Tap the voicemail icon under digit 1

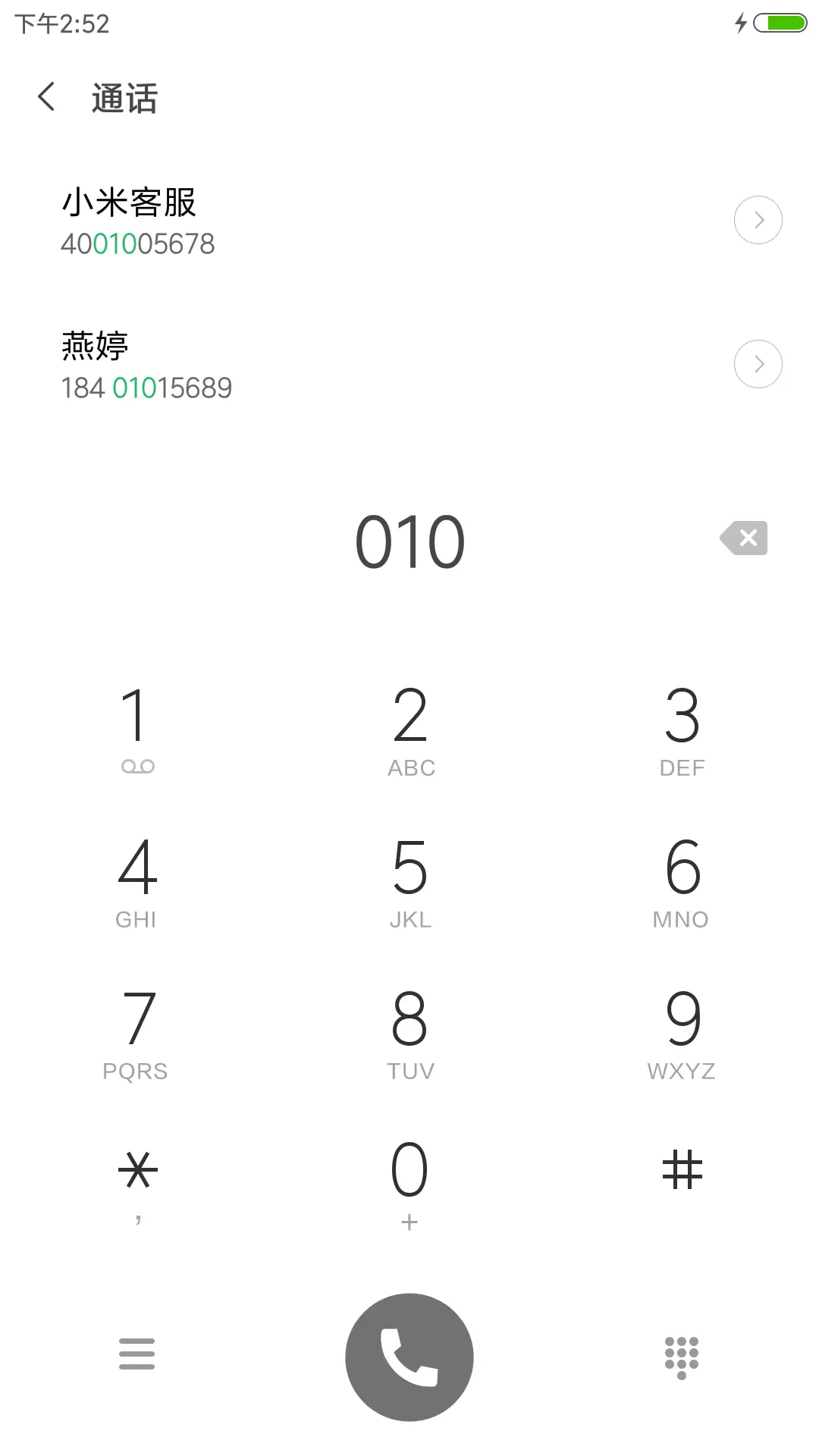point(136,766)
